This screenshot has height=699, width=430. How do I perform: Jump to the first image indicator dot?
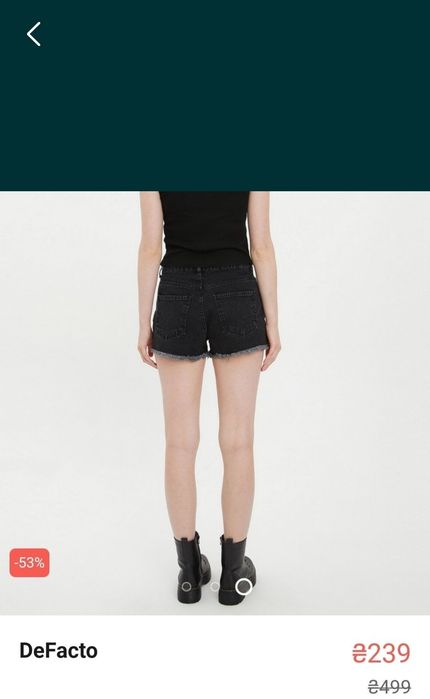pyautogui.click(x=186, y=587)
